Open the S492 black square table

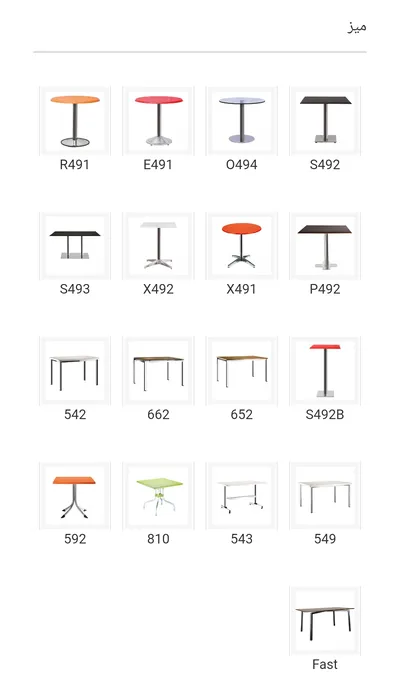[x=325, y=121]
